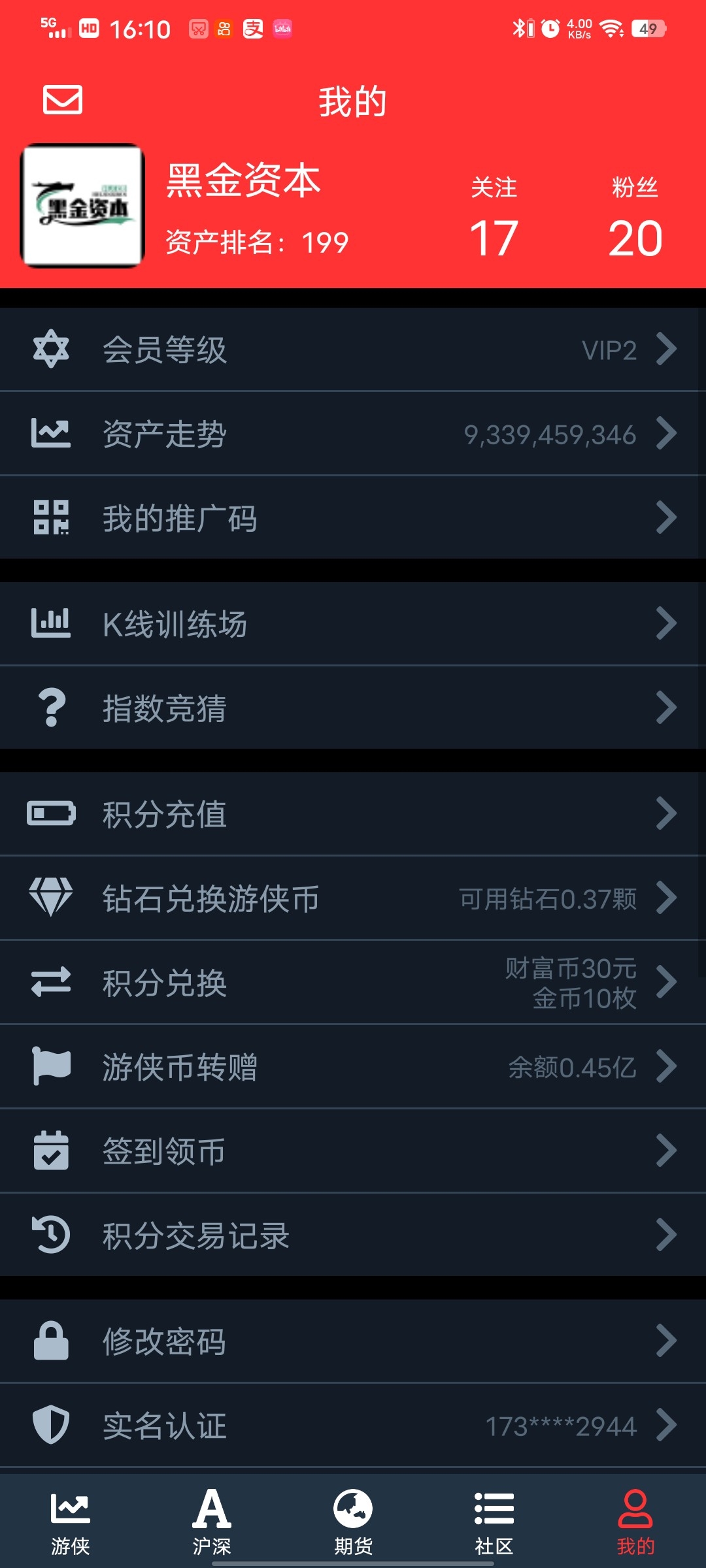Viewport: 706px width, 1568px height.
Task: Open 游侠币转赠
Action: (x=353, y=1067)
